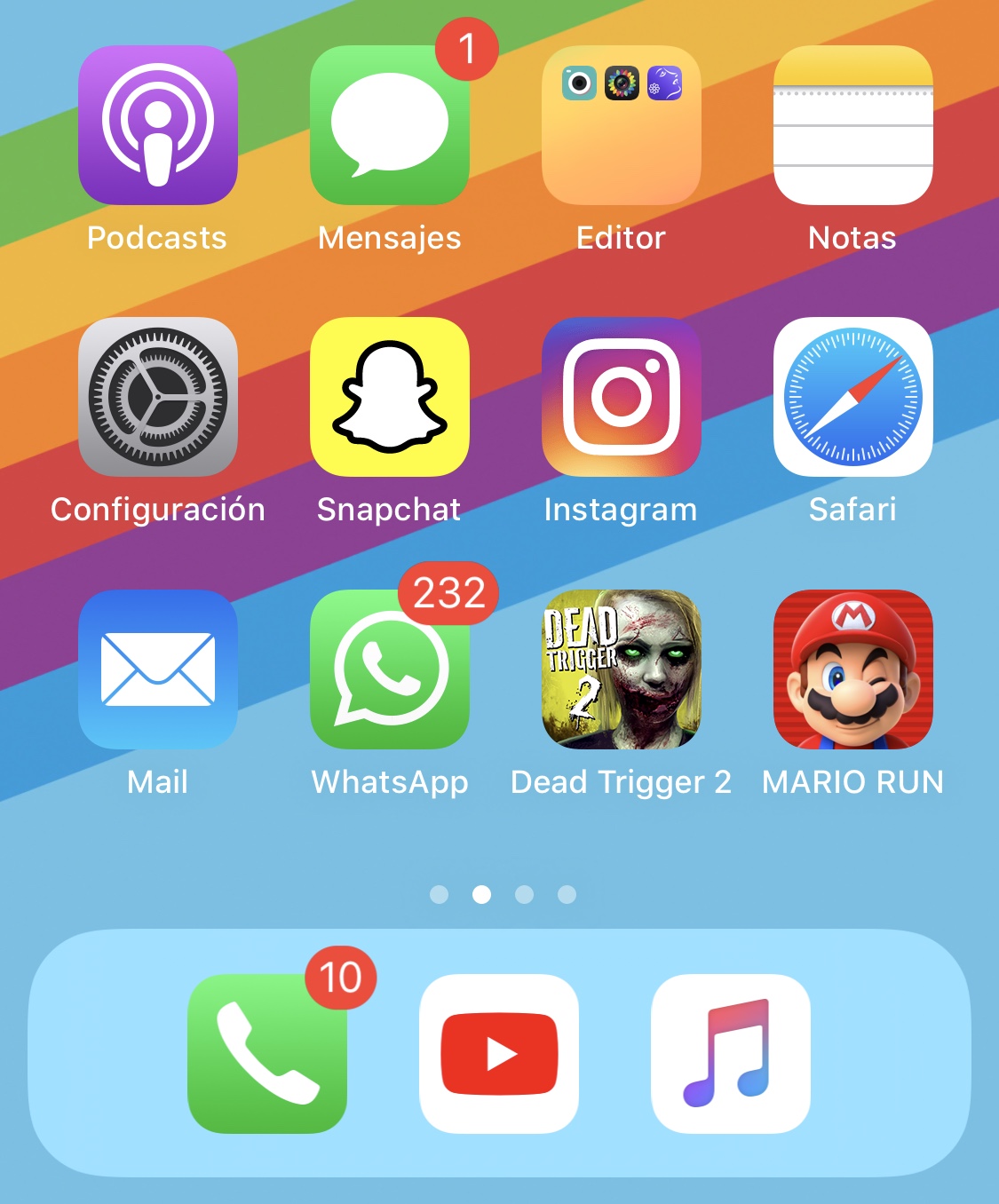Open WhatsApp with 232 unread notifications
The width and height of the screenshot is (999, 1204).
click(x=390, y=669)
